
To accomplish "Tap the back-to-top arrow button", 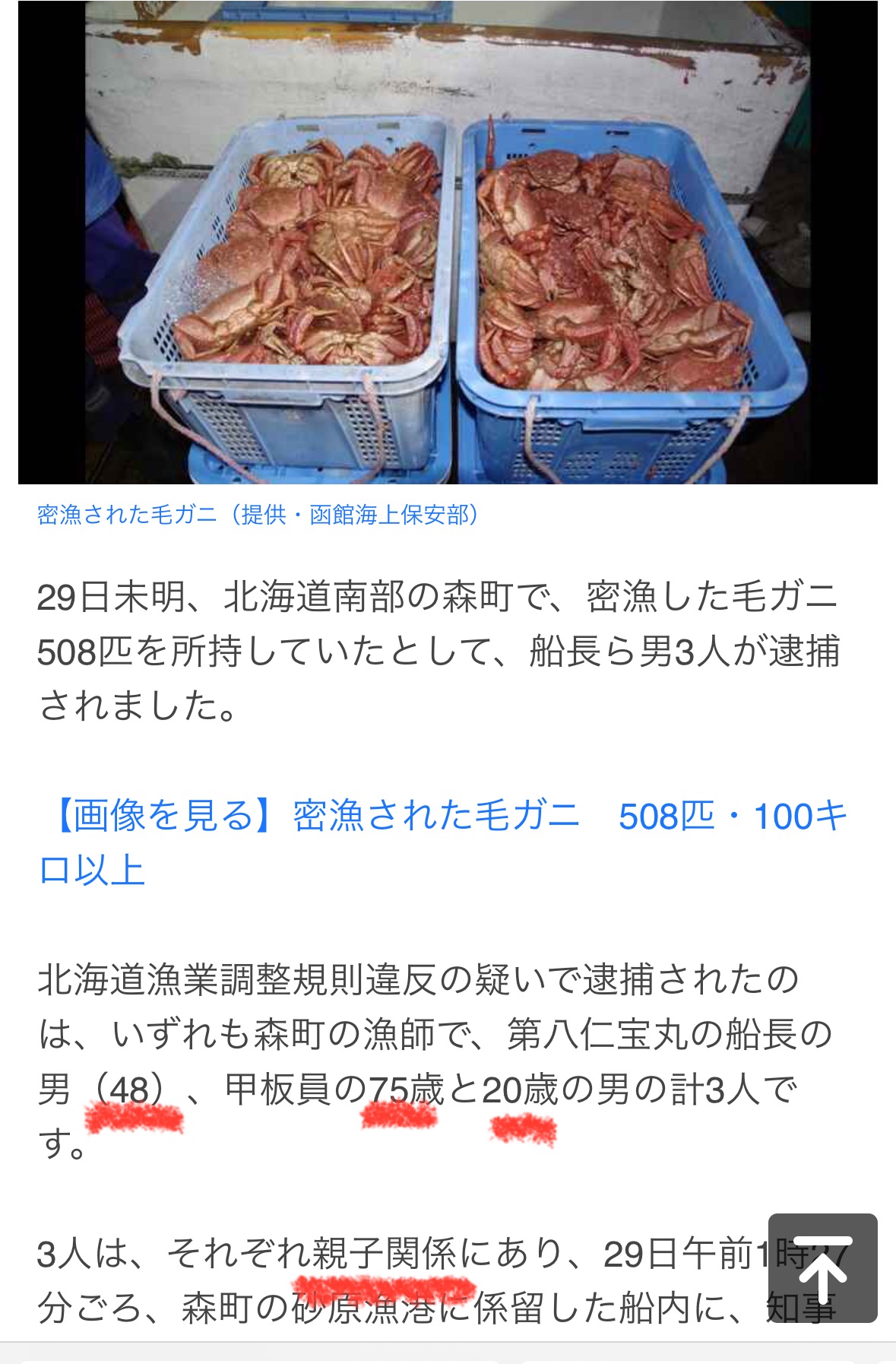I will [822, 1267].
